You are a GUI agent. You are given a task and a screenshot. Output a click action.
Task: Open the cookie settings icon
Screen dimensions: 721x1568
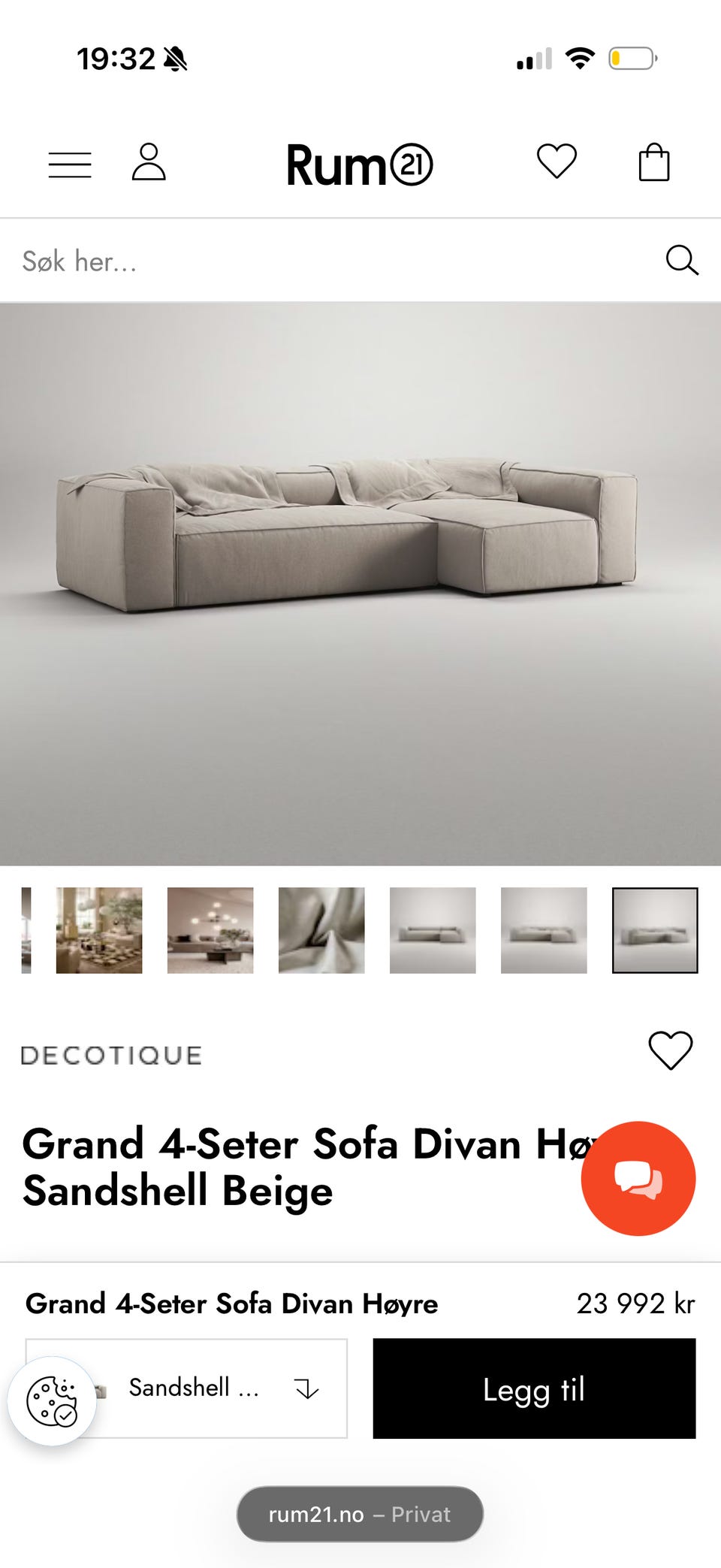click(54, 1400)
